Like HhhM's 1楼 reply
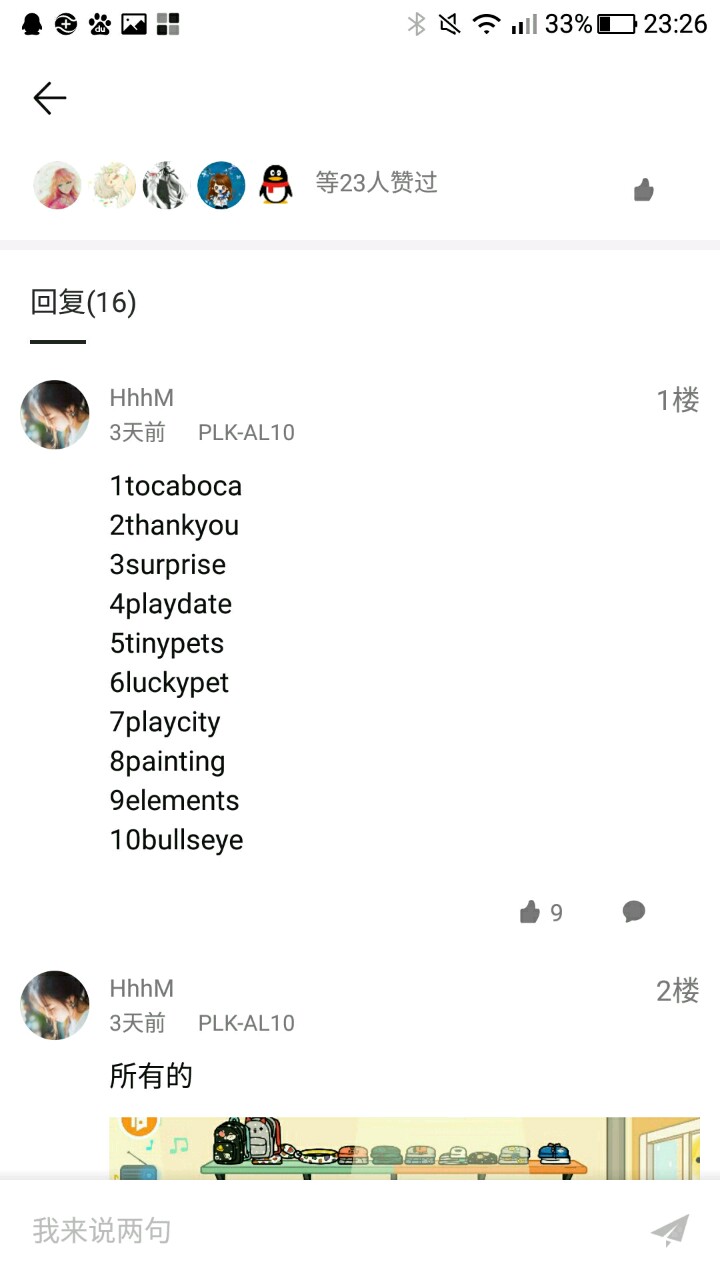 click(x=530, y=912)
